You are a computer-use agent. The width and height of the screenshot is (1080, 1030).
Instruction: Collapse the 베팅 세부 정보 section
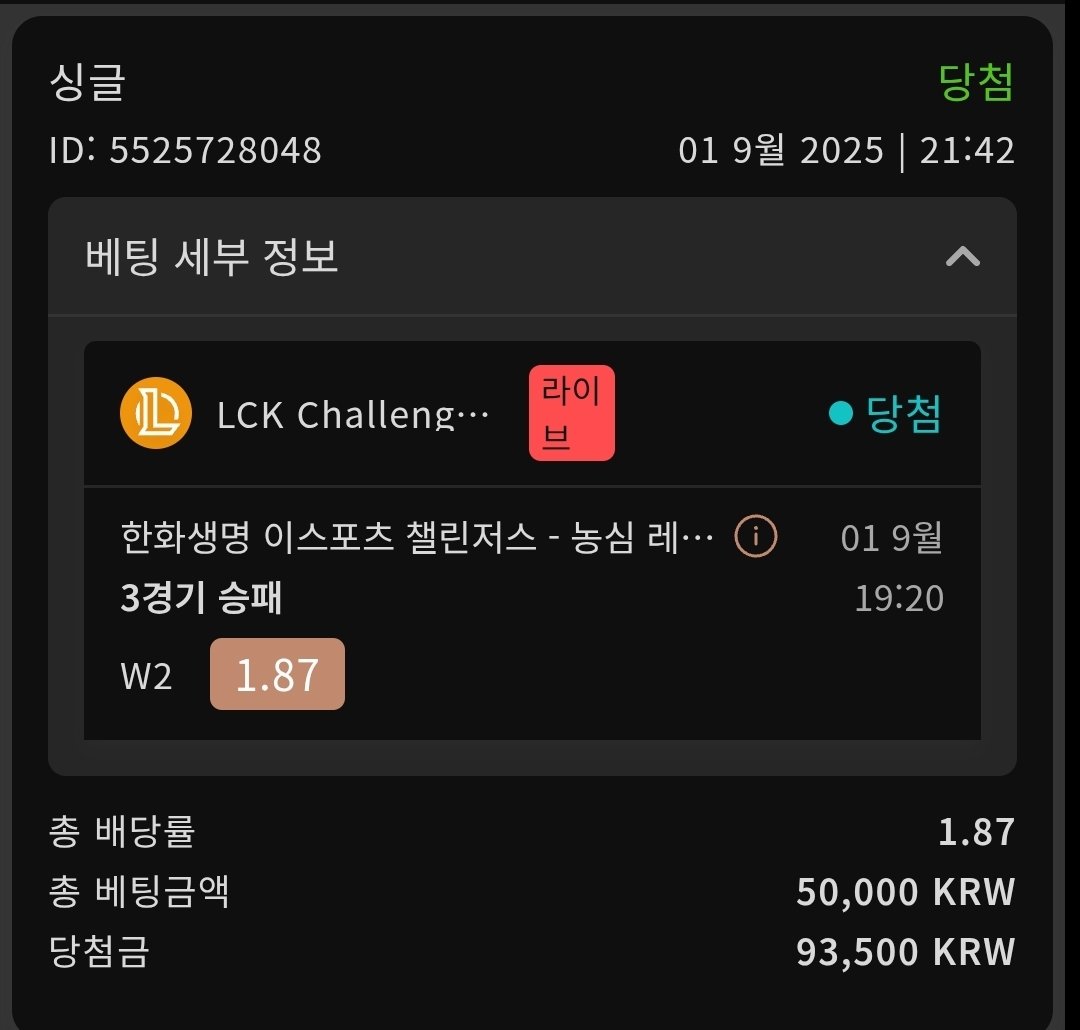point(962,257)
